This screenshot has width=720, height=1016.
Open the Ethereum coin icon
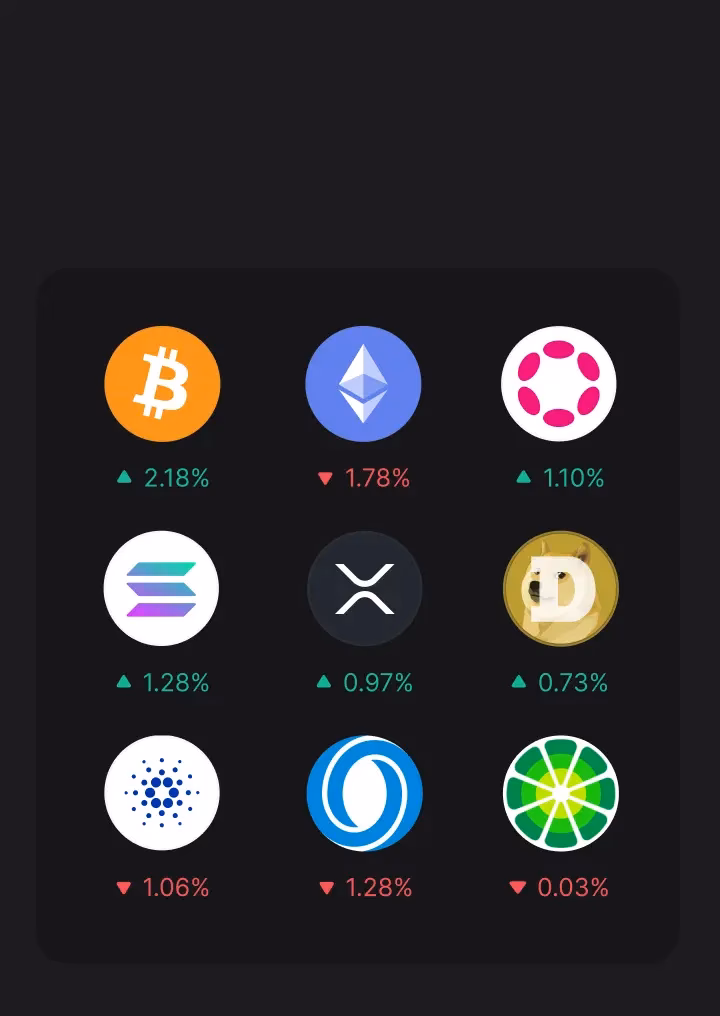pos(365,383)
